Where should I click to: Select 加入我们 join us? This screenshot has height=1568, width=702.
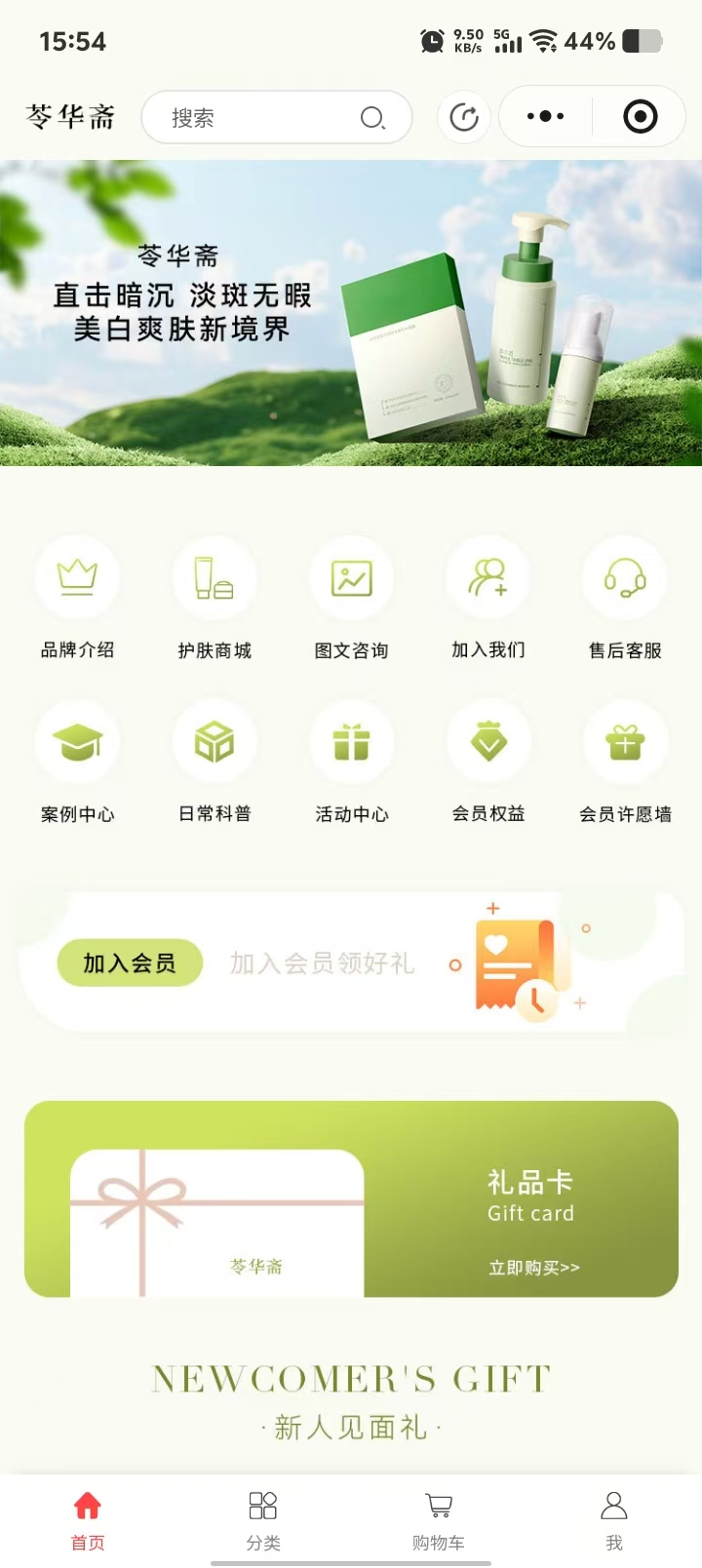coord(487,597)
